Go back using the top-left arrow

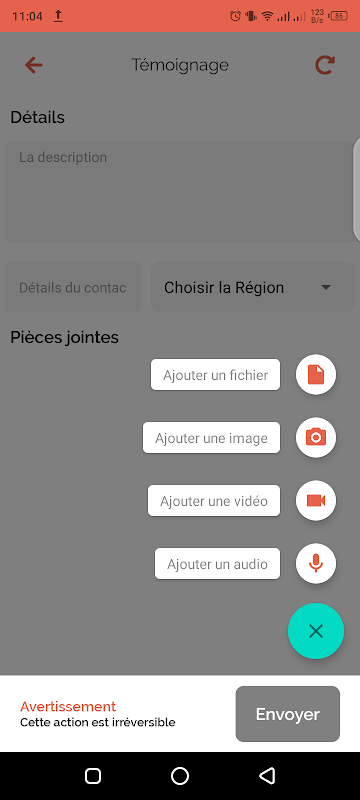click(x=34, y=65)
